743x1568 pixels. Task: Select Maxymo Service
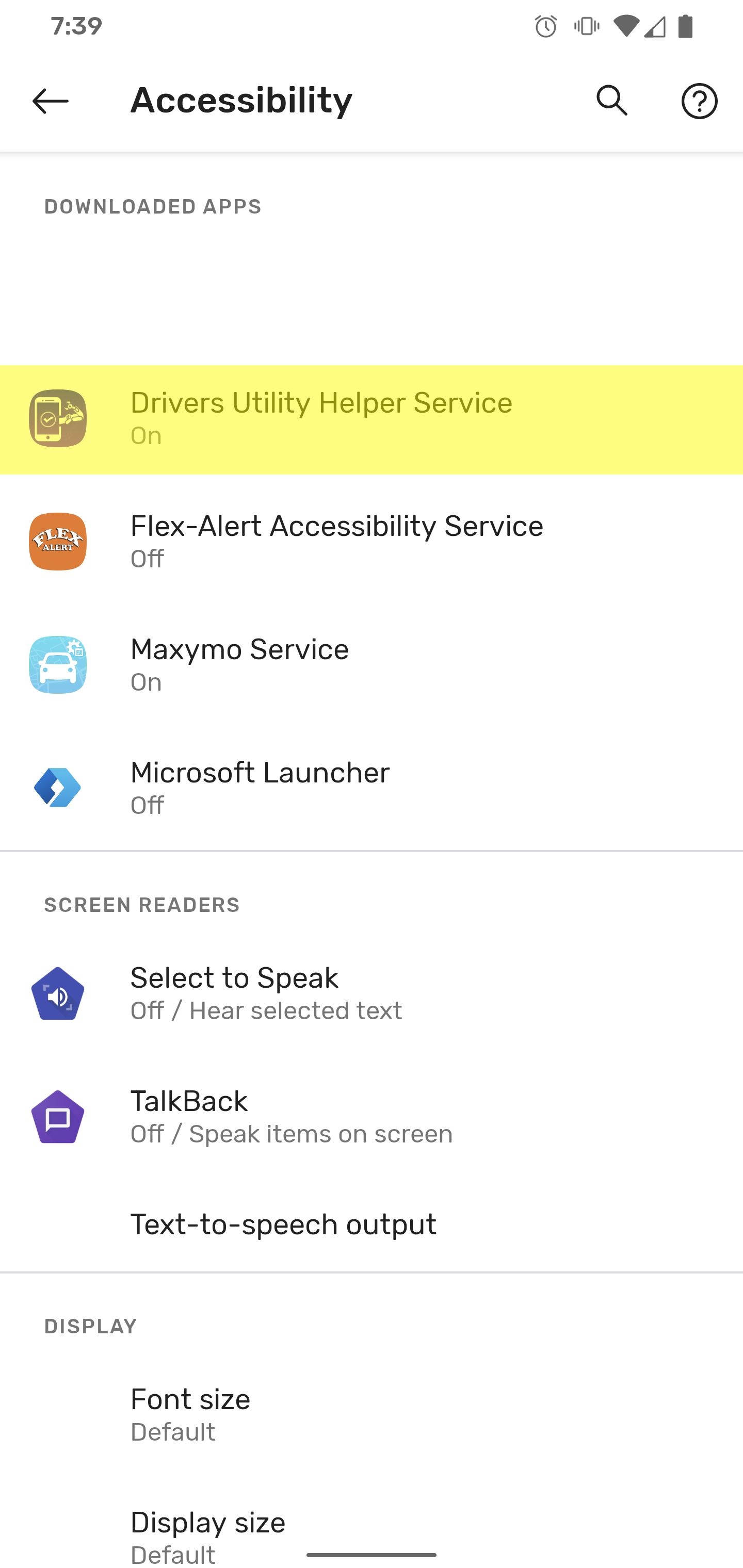pos(371,664)
